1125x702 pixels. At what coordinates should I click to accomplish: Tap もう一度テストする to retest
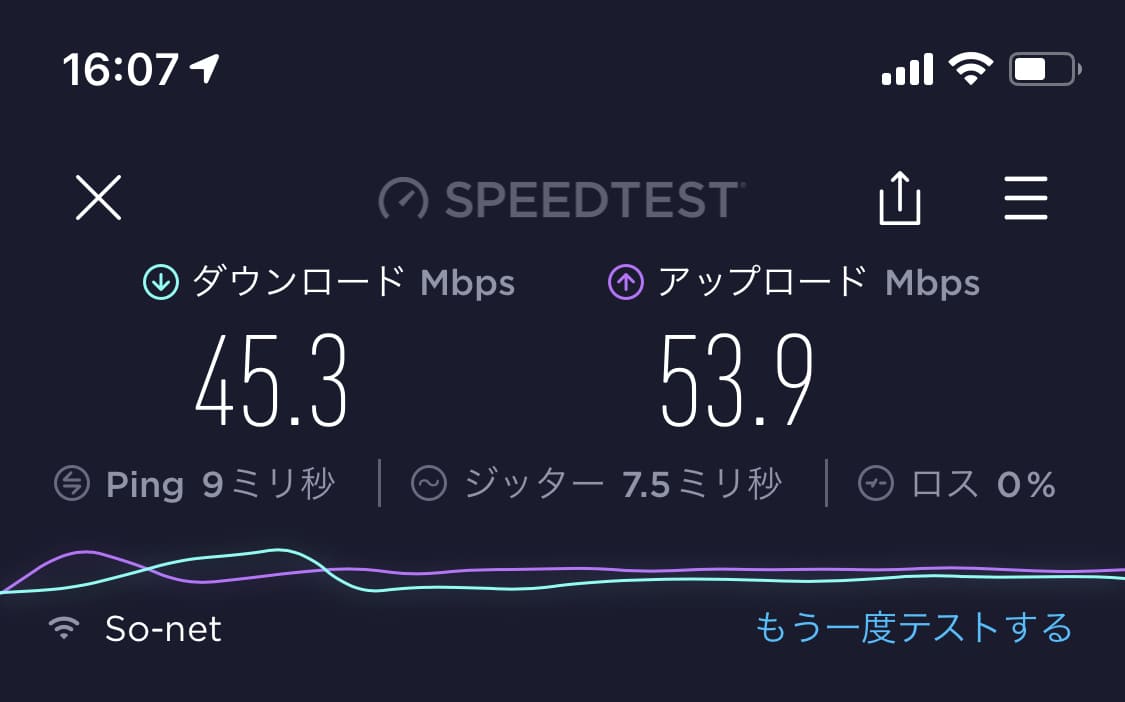[912, 629]
